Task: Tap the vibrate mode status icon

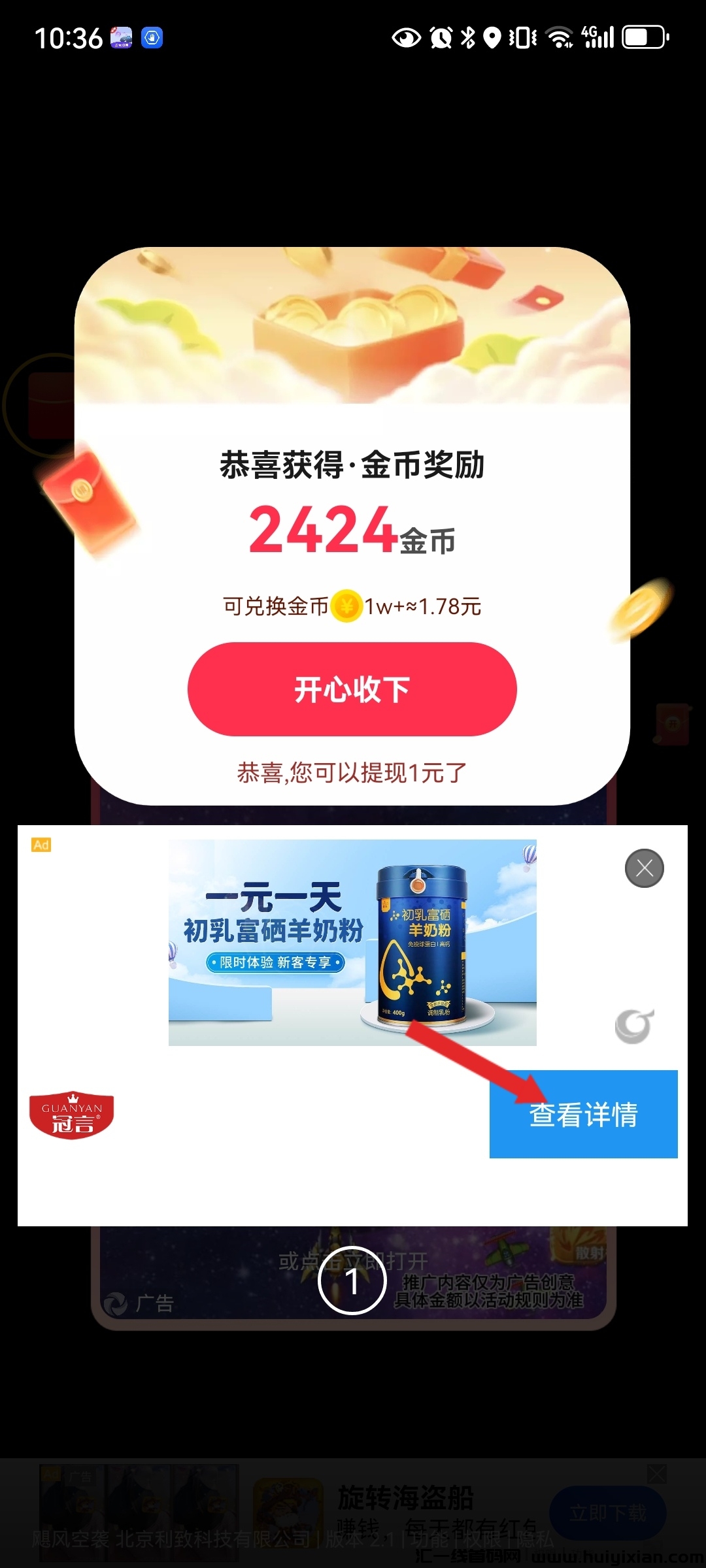Action: pos(522,38)
